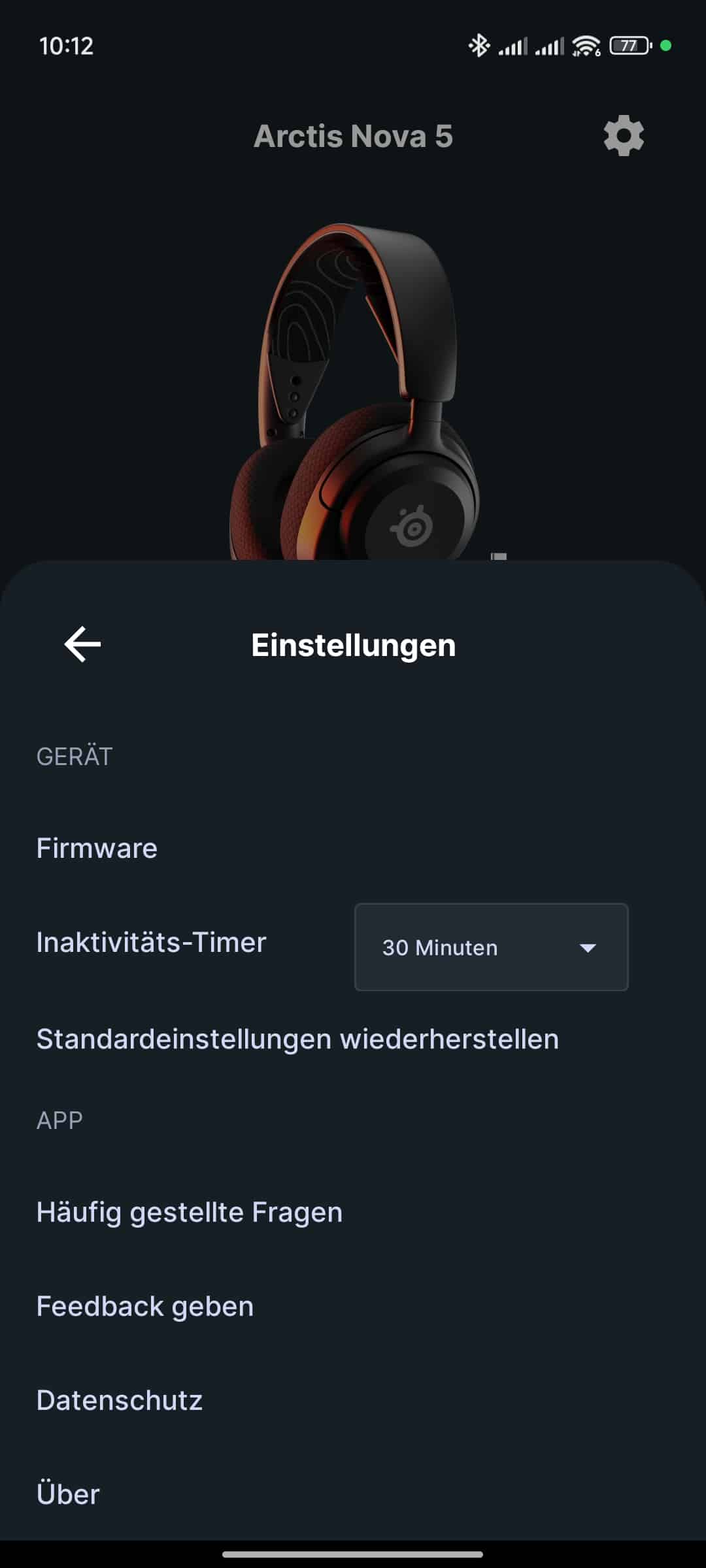
Task: Select Standardeinstellungen wiederherstellen
Action: 297,1039
